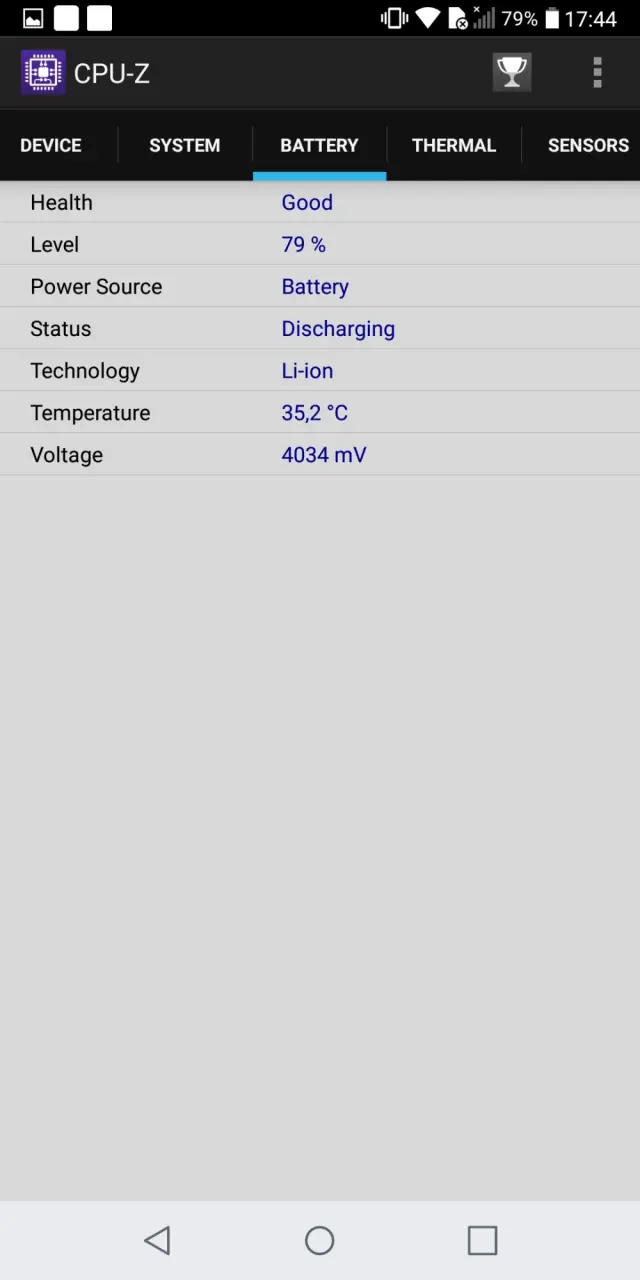Go back using the navigation bar
640x1280 pixels.
point(157,1240)
